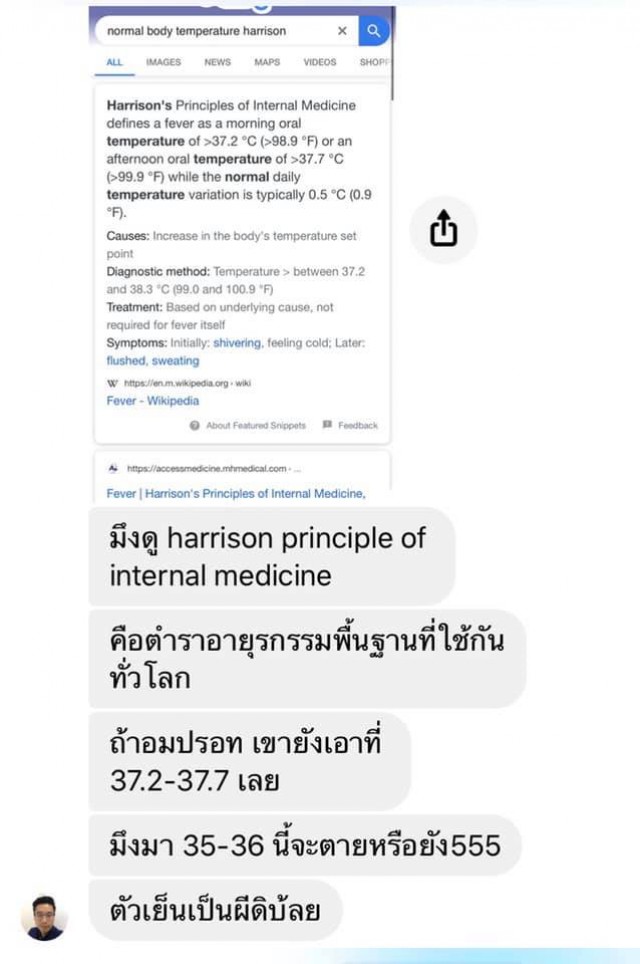This screenshot has width=640, height=964.
Task: Open the sender's profile picture
Action: tap(45, 917)
